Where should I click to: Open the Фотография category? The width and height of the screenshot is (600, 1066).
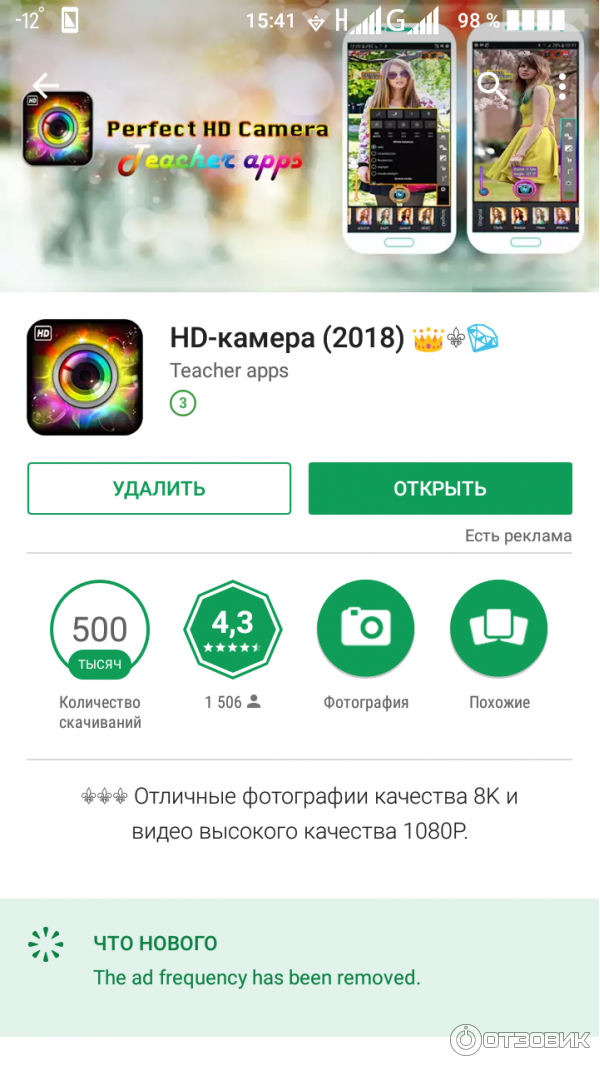[365, 629]
